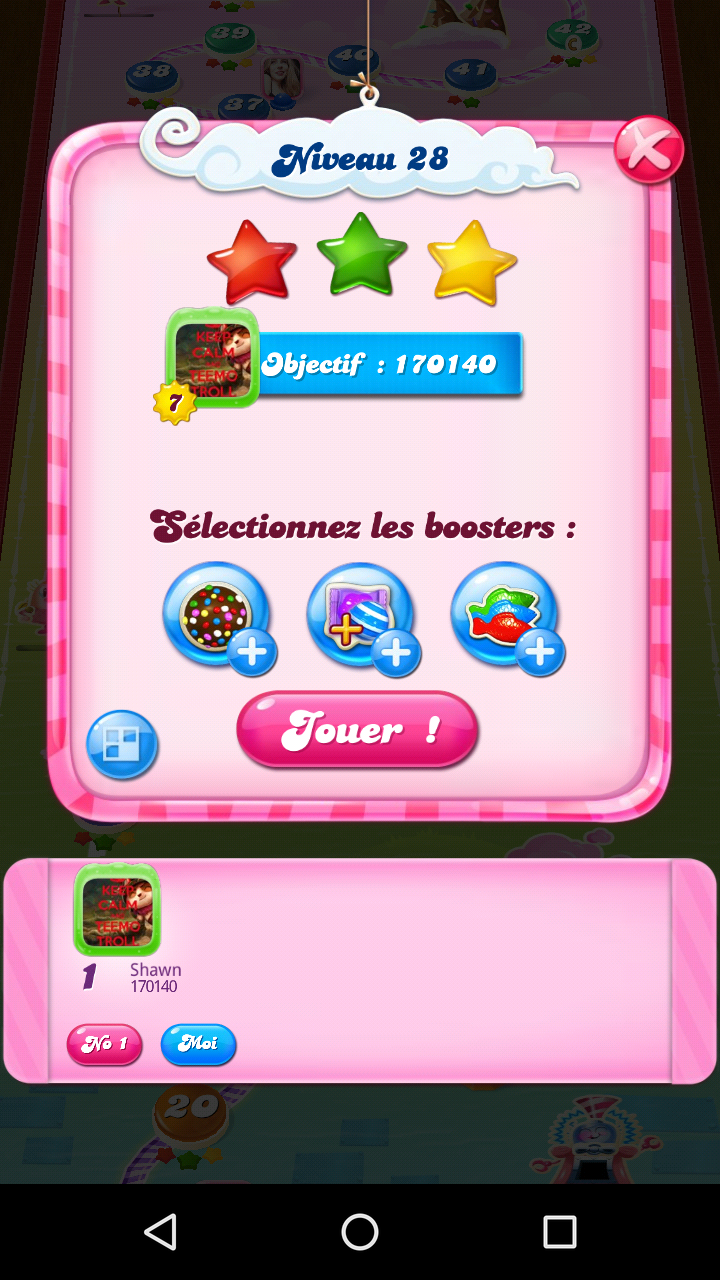Go back using system navigation
This screenshot has height=1280, width=720.
click(160, 1232)
